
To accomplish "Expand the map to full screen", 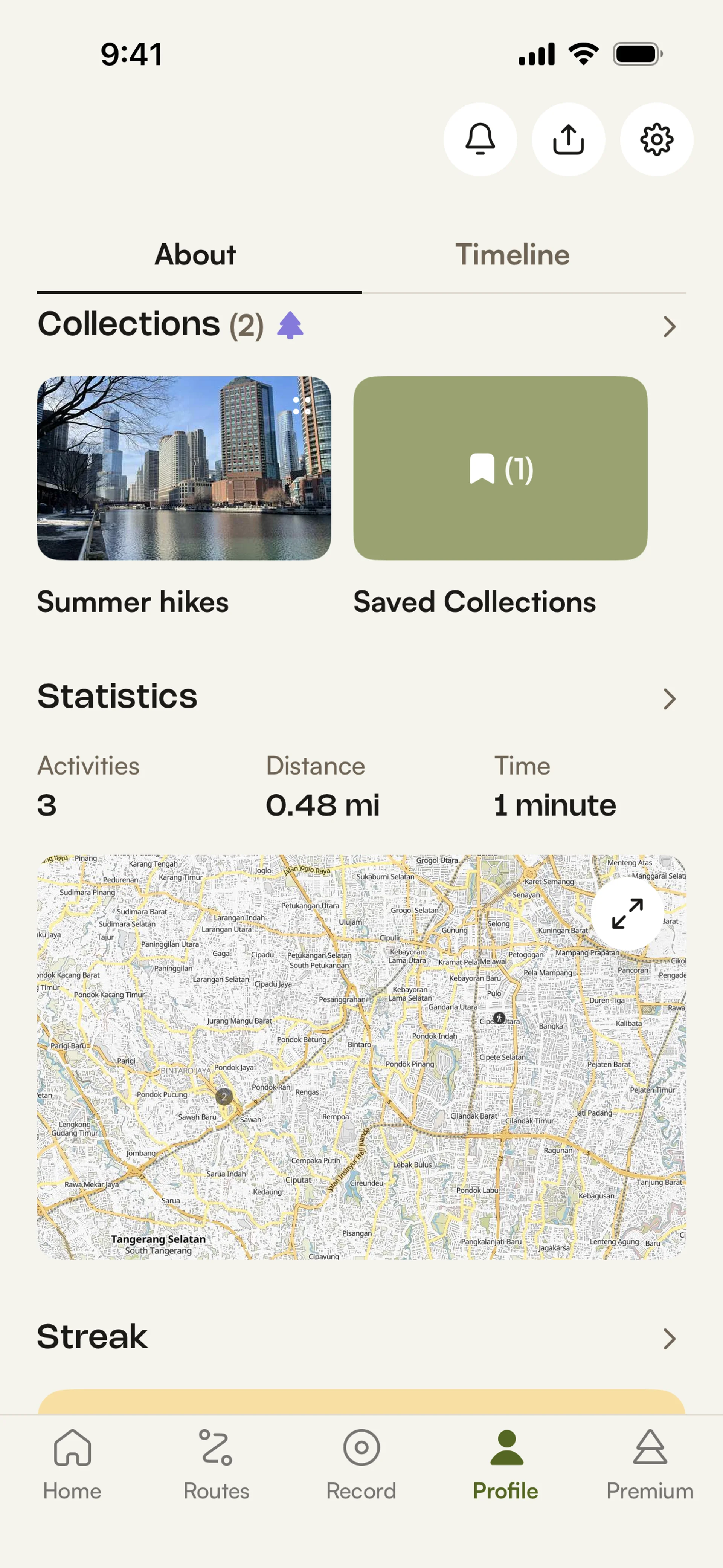I will point(627,914).
